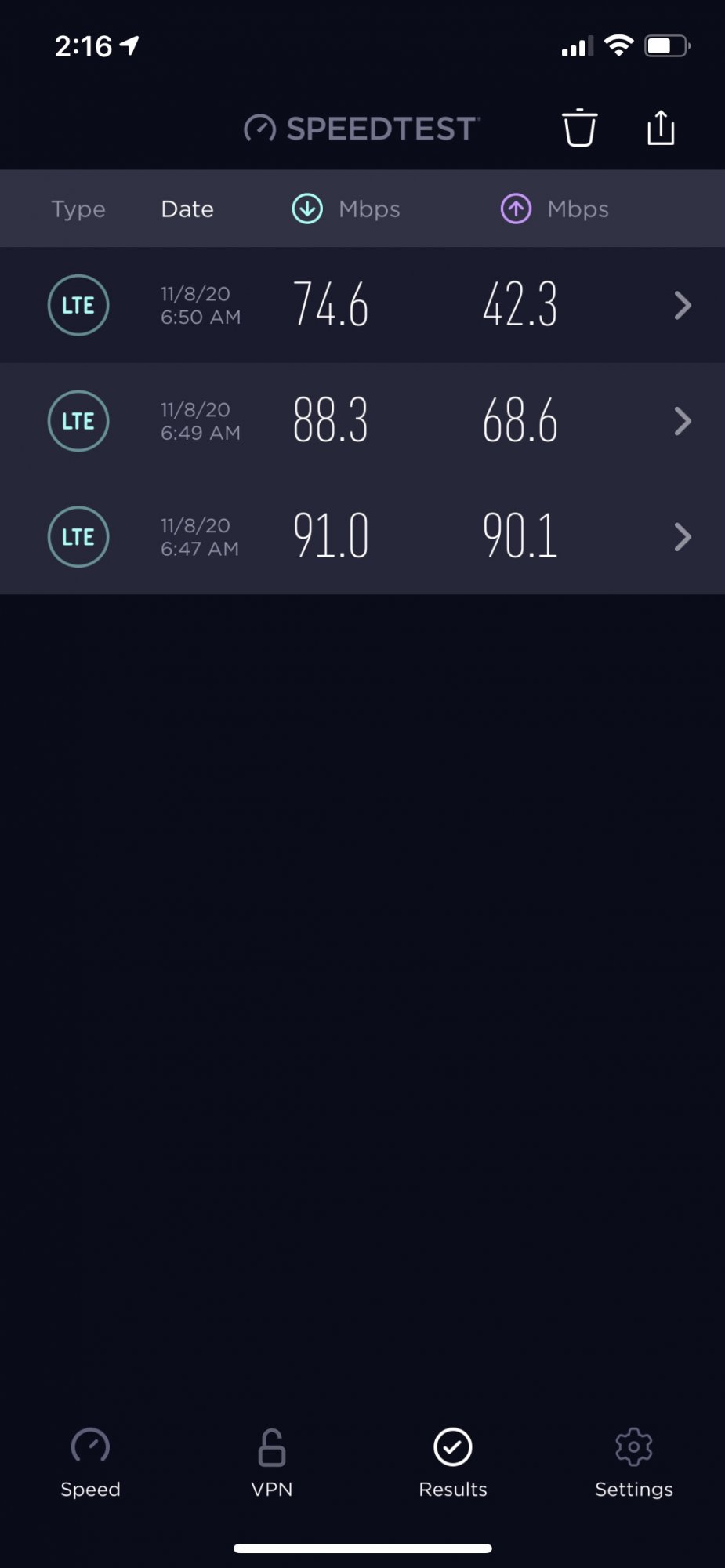Sort results by Date

click(187, 209)
